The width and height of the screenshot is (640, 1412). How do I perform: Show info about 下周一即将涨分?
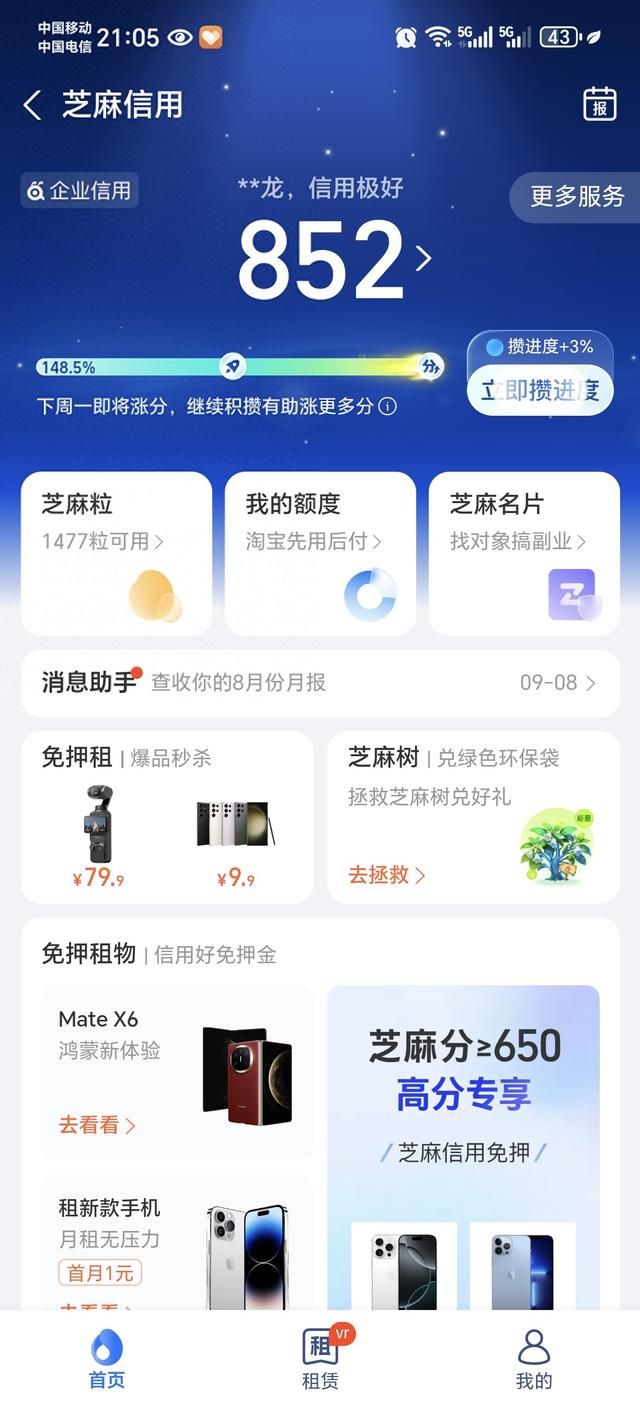[388, 407]
